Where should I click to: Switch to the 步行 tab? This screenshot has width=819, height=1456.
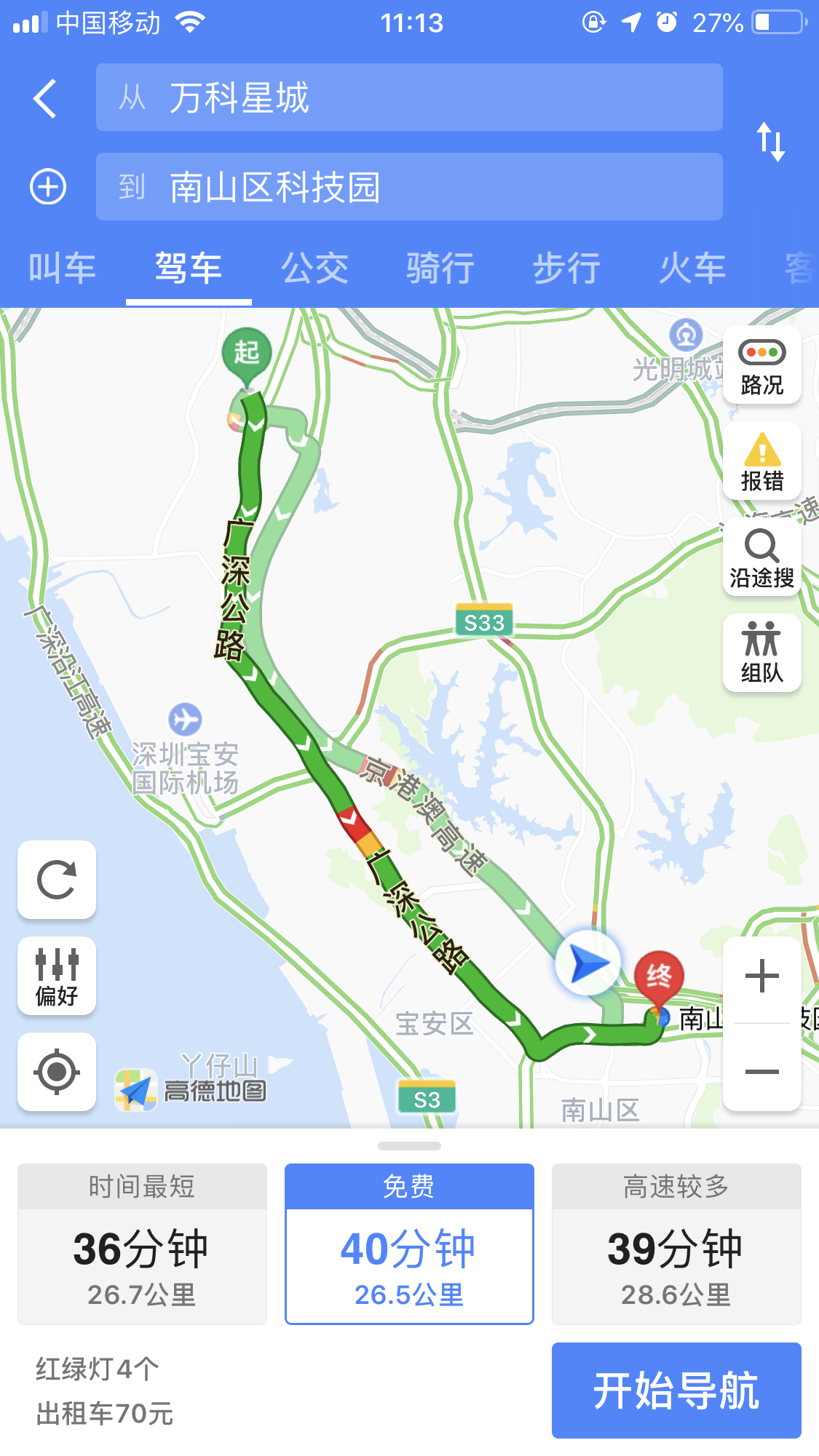pyautogui.click(x=566, y=268)
